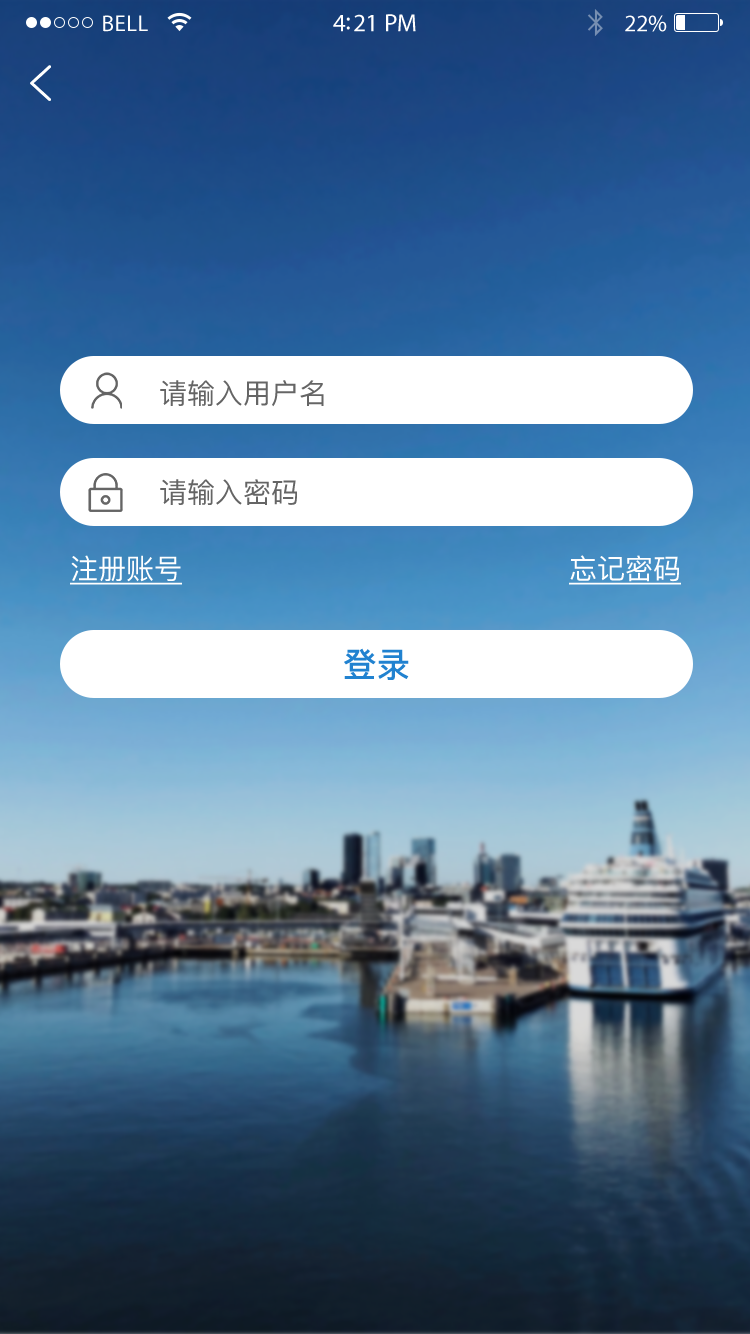Click the 请输入密码 password input field
Image resolution: width=750 pixels, height=1334 pixels.
point(375,492)
